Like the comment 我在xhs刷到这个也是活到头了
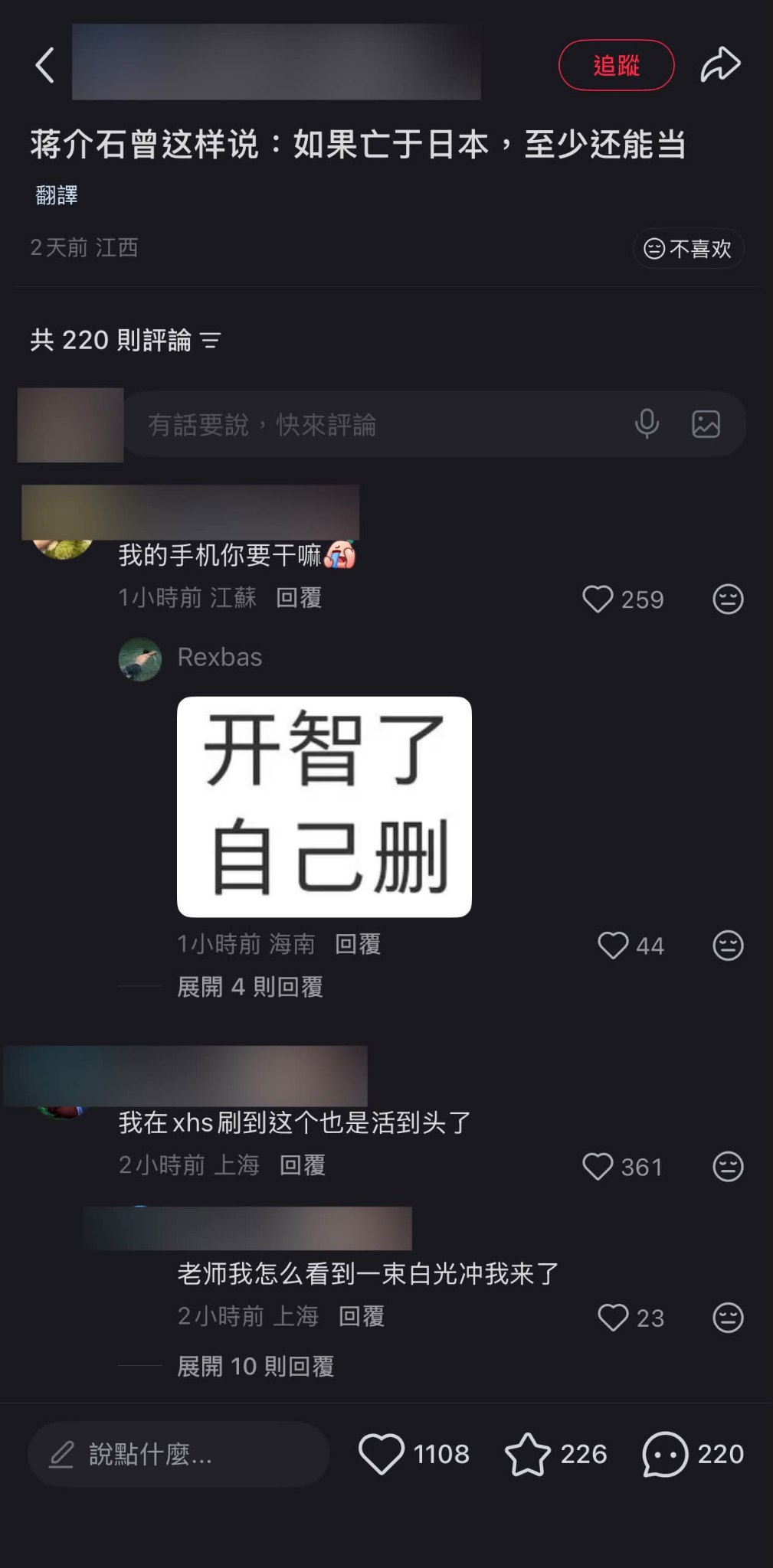This screenshot has height=1568, width=773. 598,1167
